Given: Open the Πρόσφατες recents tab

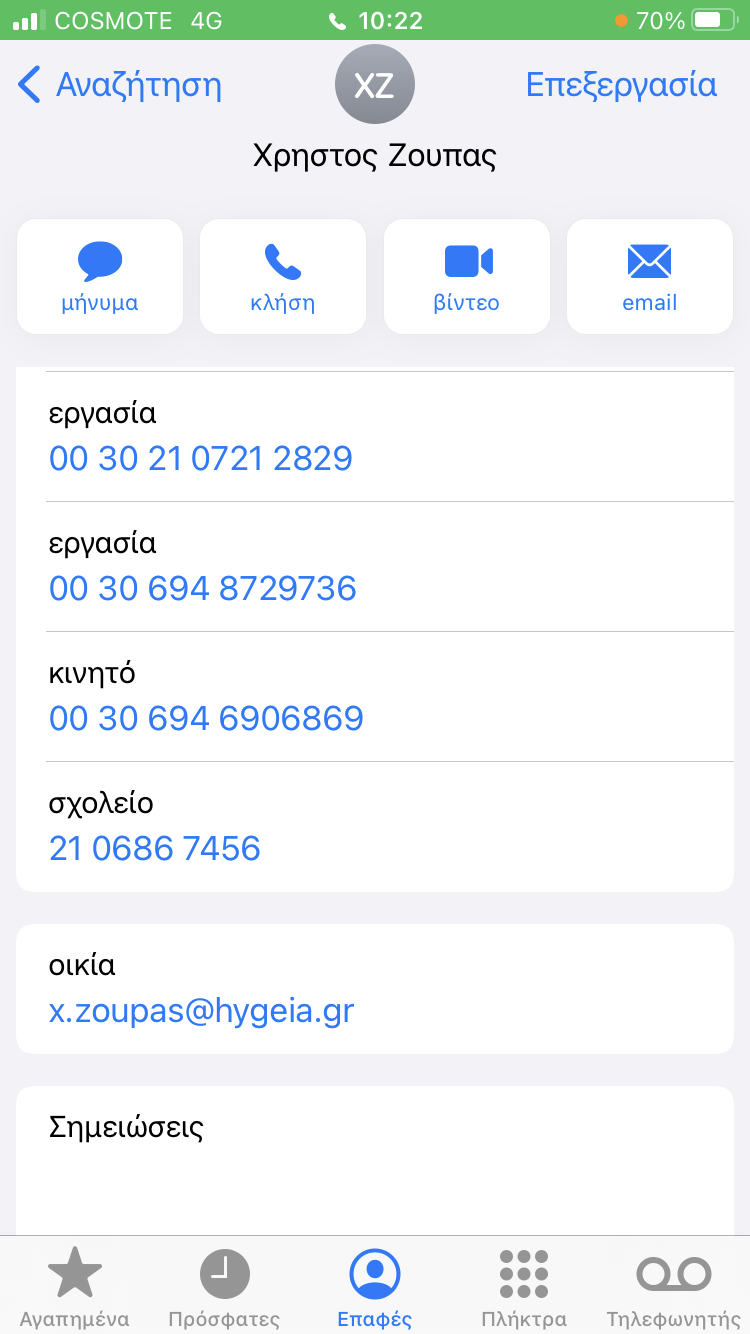Looking at the screenshot, I should click(225, 1288).
